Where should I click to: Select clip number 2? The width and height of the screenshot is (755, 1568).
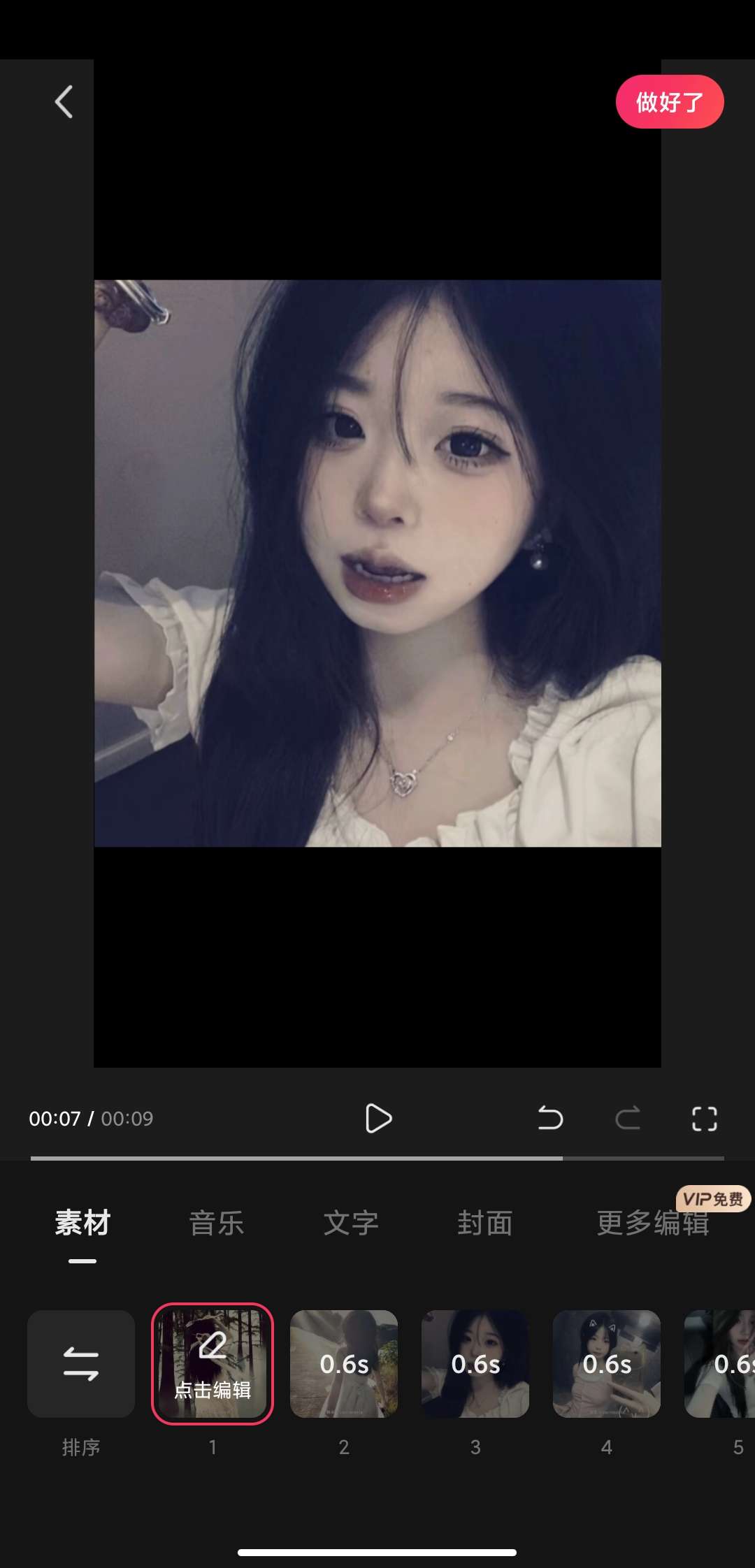pos(344,1364)
